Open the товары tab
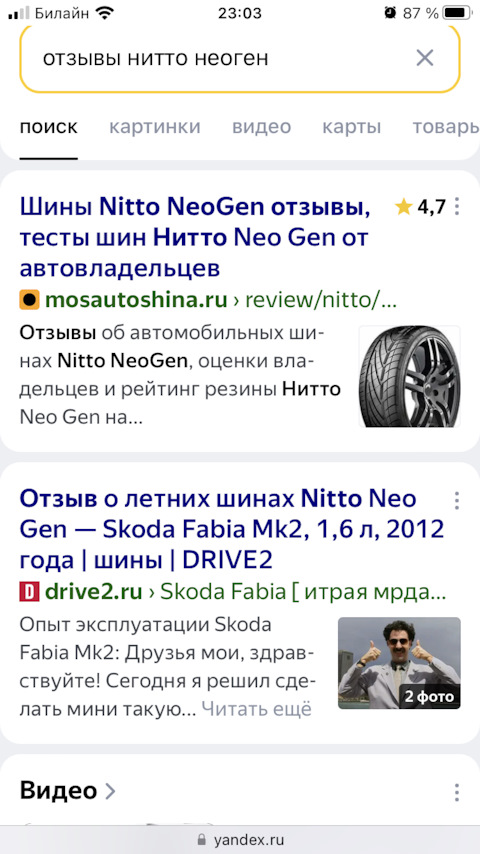The height and width of the screenshot is (854, 480). tap(446, 127)
